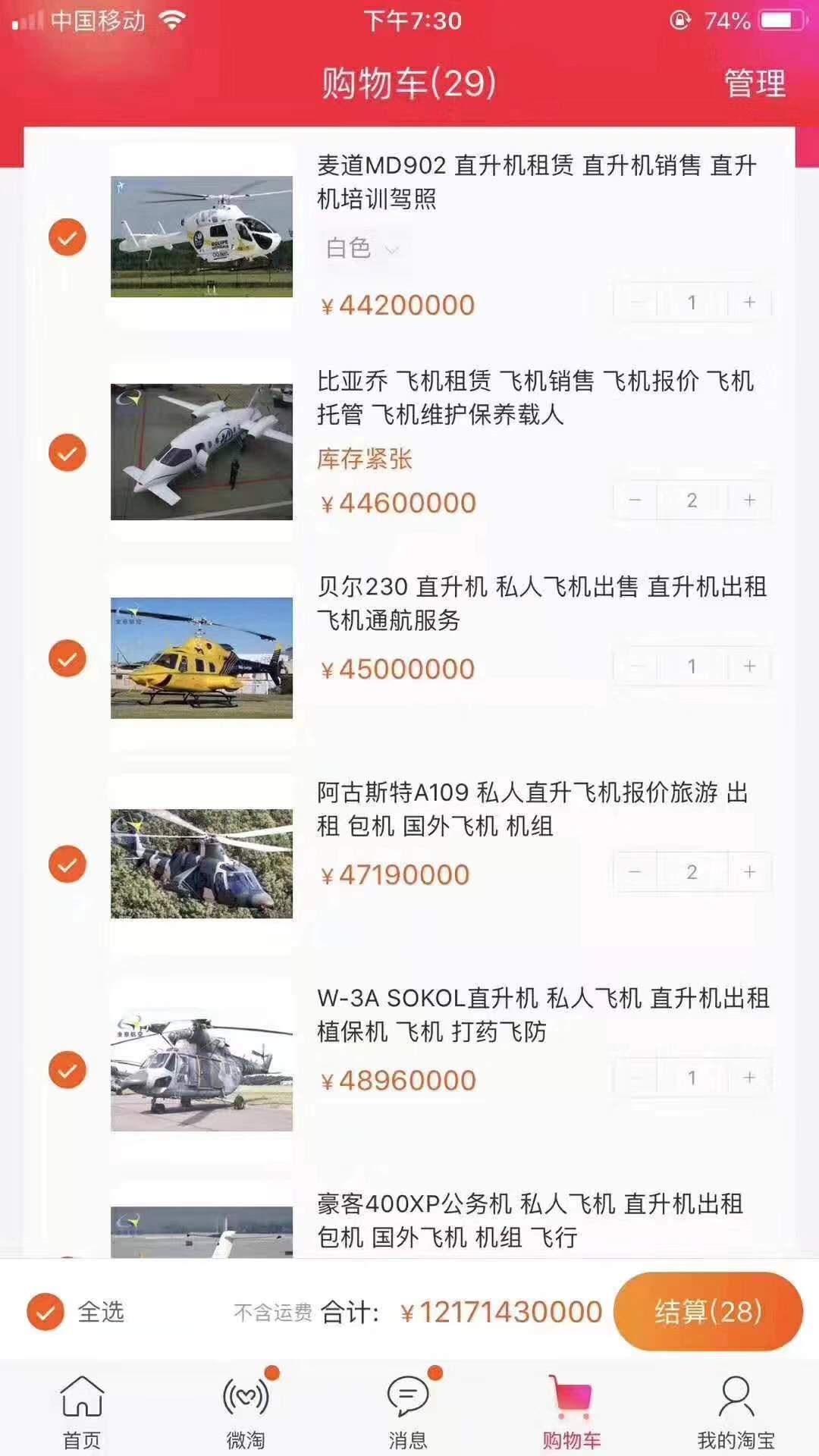Toggle the 全选 select-all checkbox

tap(45, 1312)
